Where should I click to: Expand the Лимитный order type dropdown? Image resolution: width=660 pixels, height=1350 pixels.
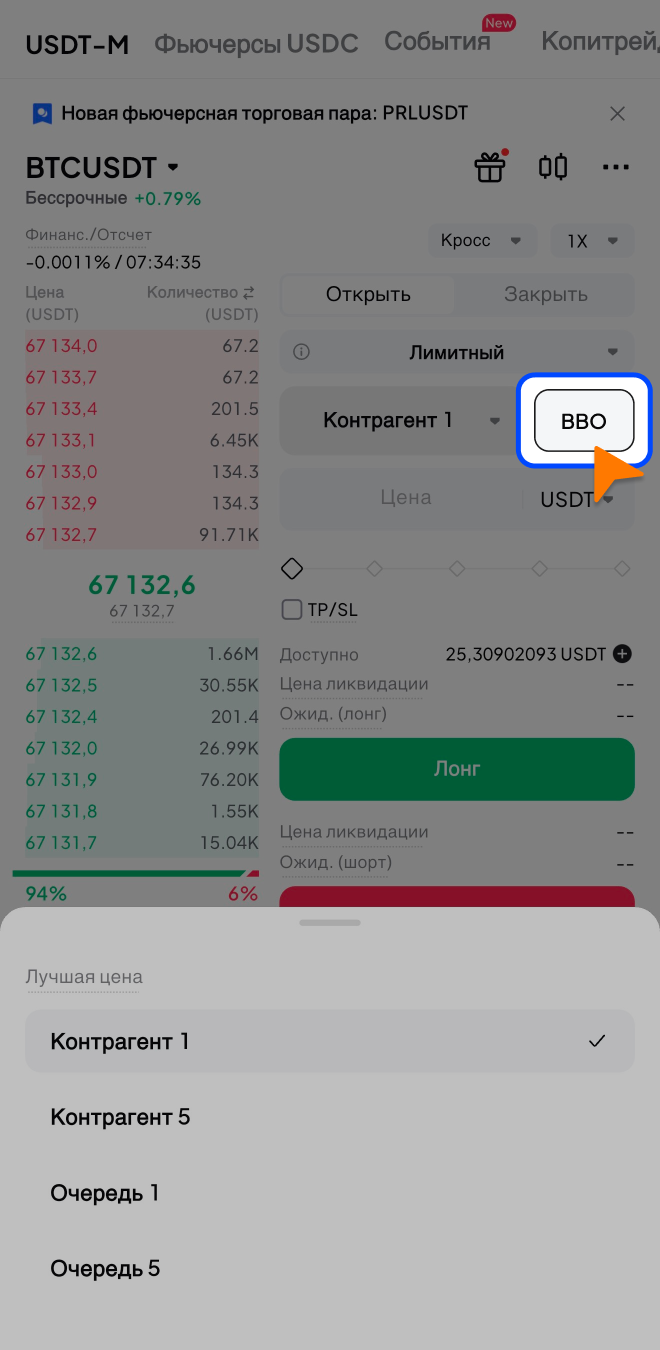457,352
